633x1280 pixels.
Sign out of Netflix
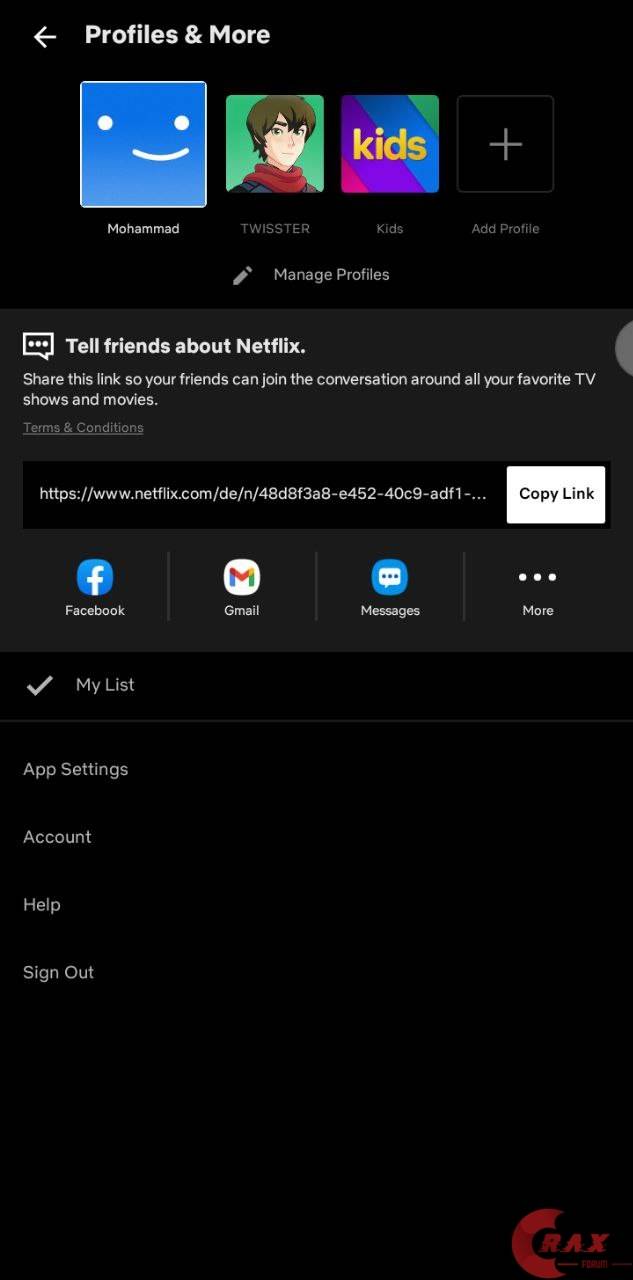click(x=58, y=972)
